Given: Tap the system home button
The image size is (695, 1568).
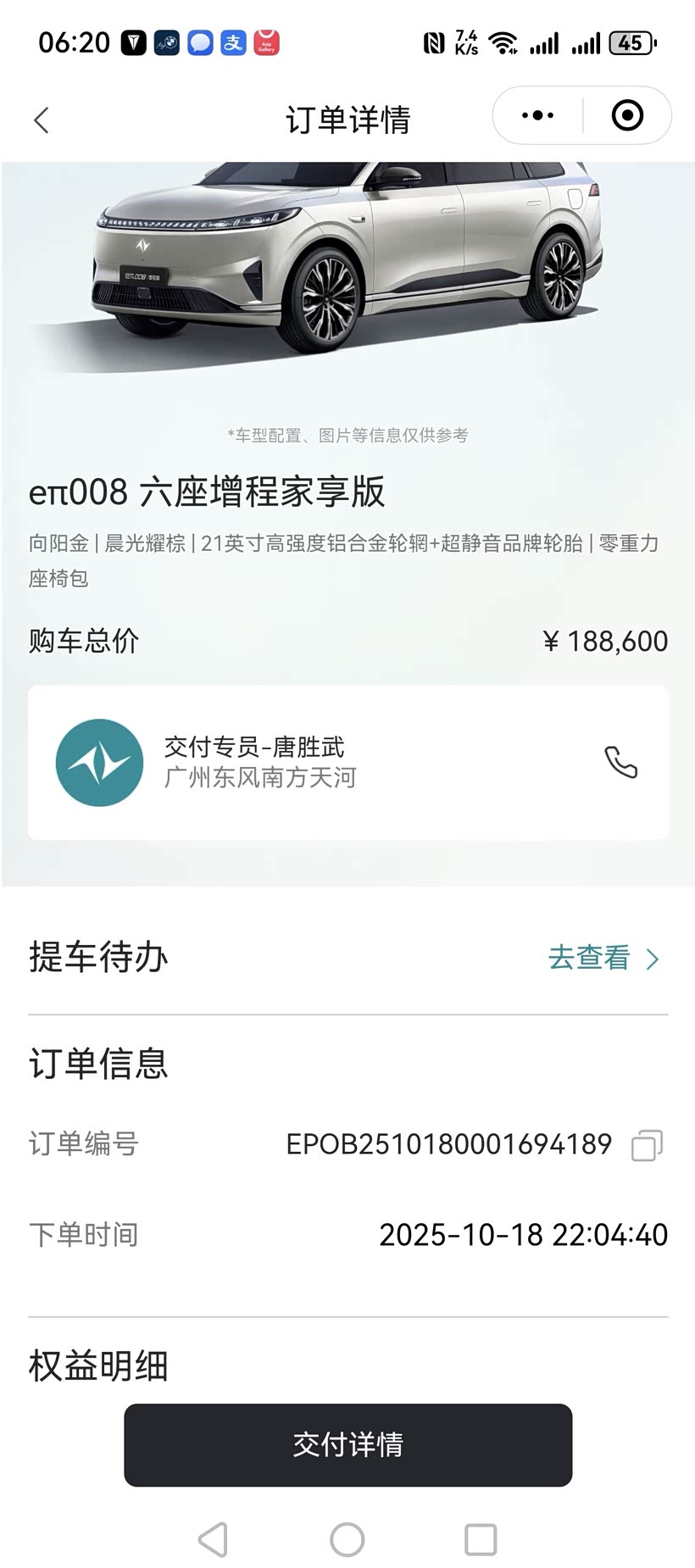Looking at the screenshot, I should point(347,1539).
